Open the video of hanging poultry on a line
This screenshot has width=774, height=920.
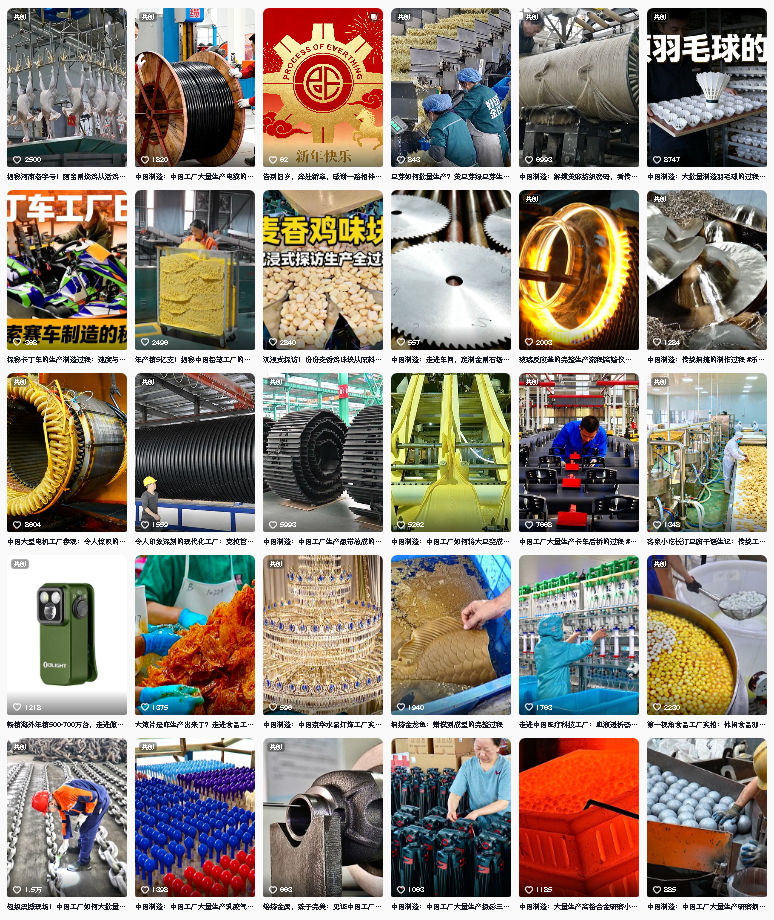[67, 87]
